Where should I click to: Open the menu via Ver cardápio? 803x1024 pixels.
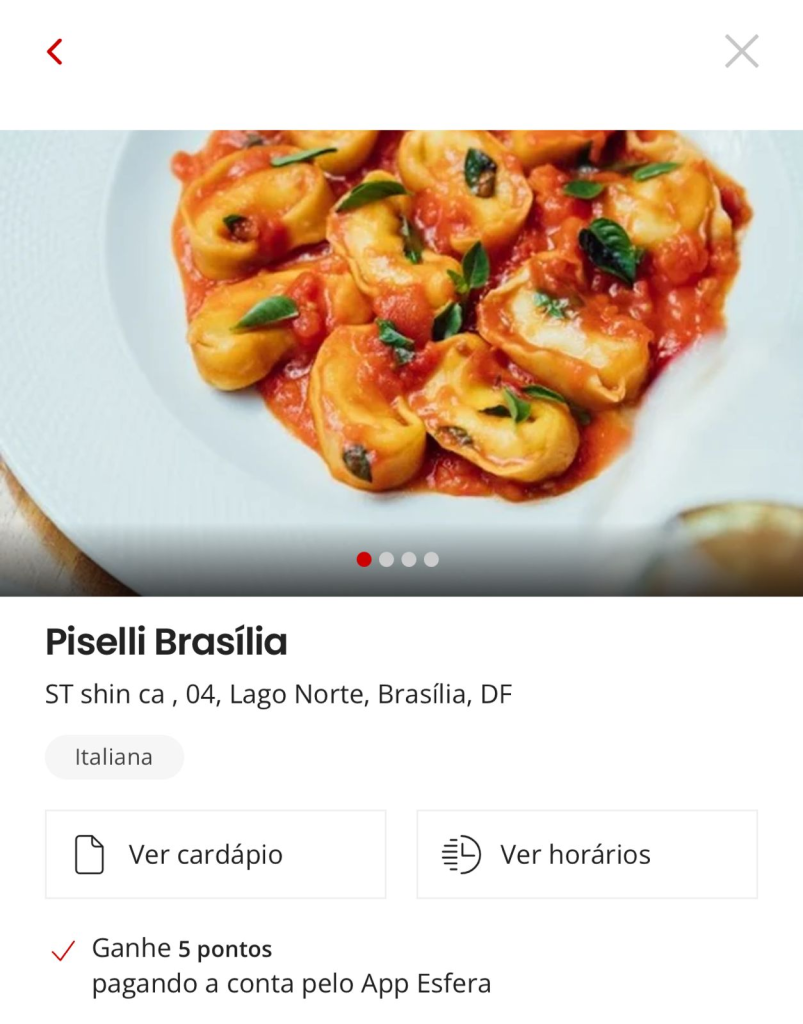[215, 854]
